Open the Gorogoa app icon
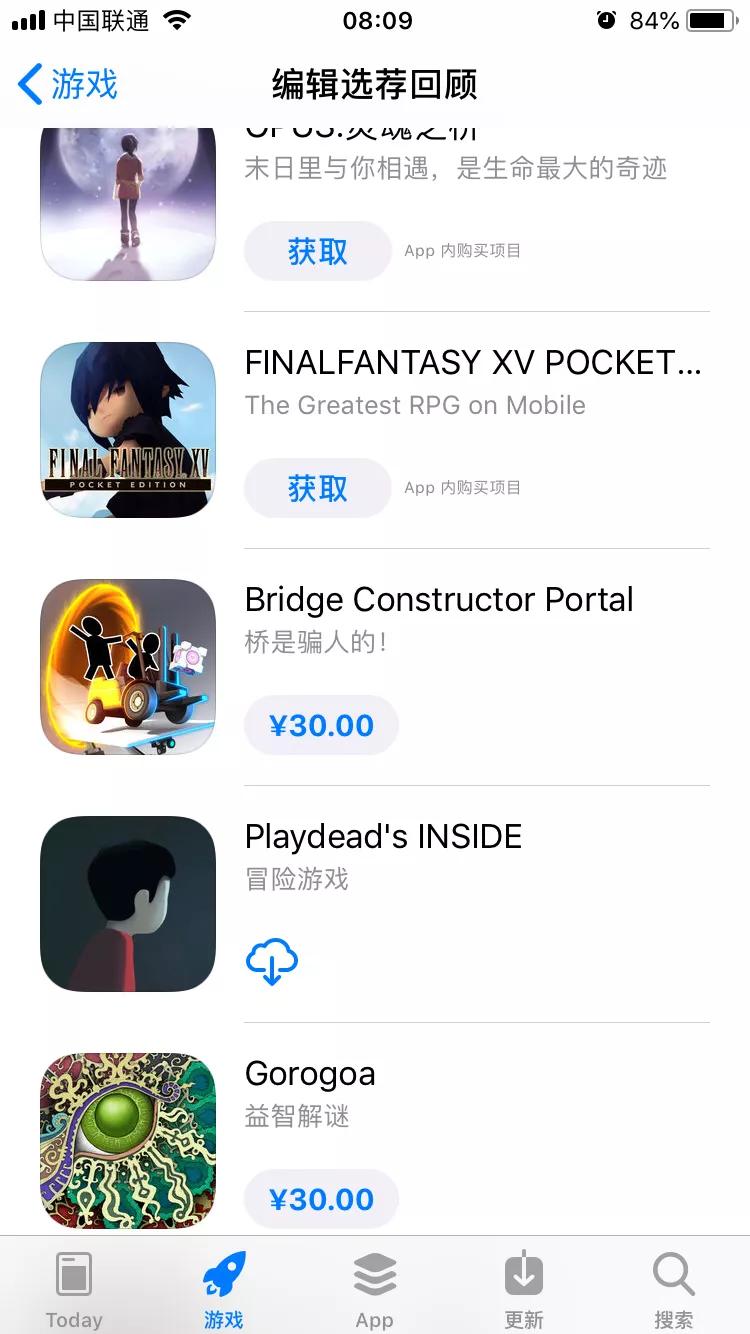 pos(128,1141)
